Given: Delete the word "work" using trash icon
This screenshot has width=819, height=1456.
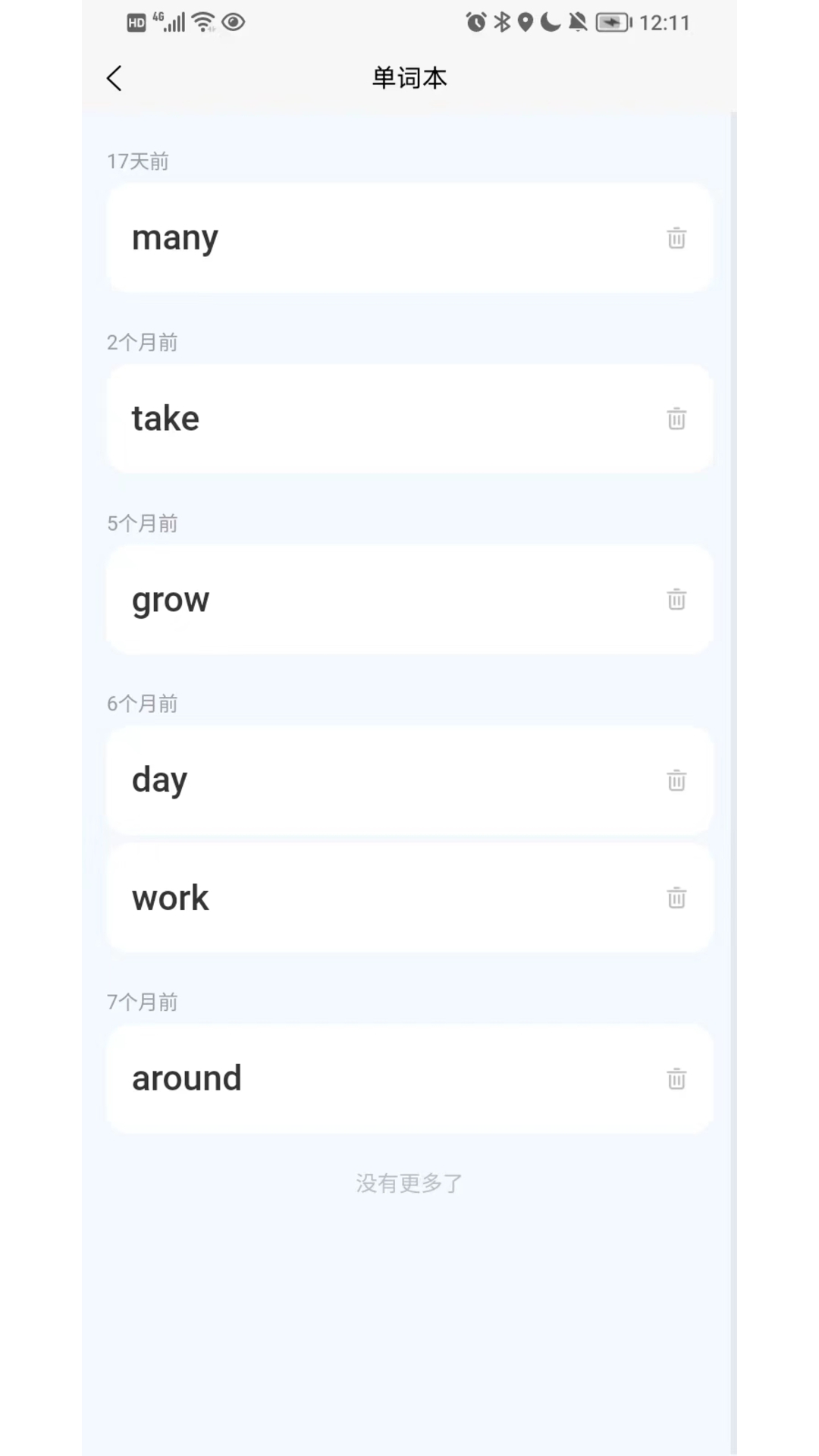Looking at the screenshot, I should click(x=676, y=898).
